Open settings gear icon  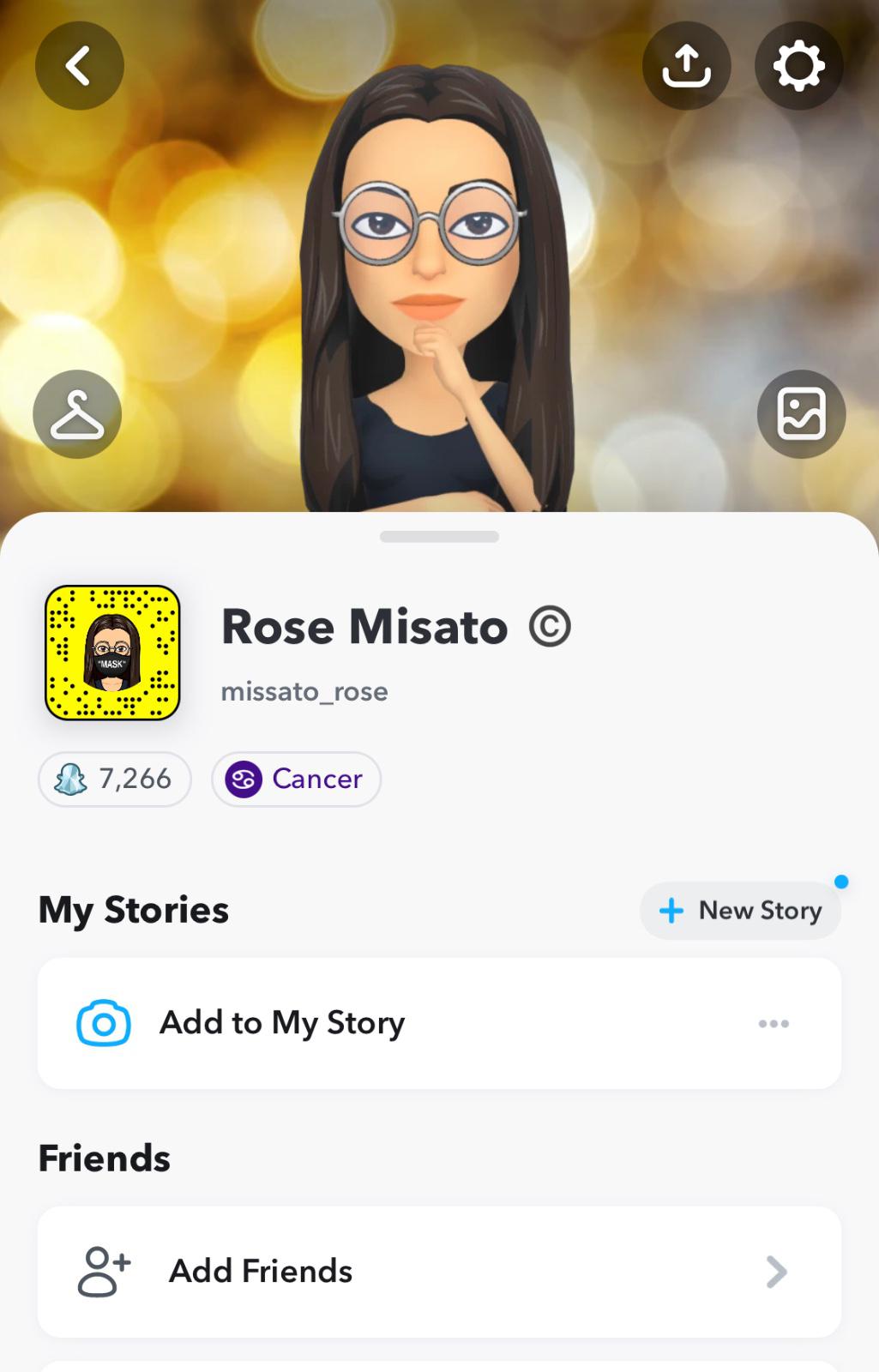point(798,66)
